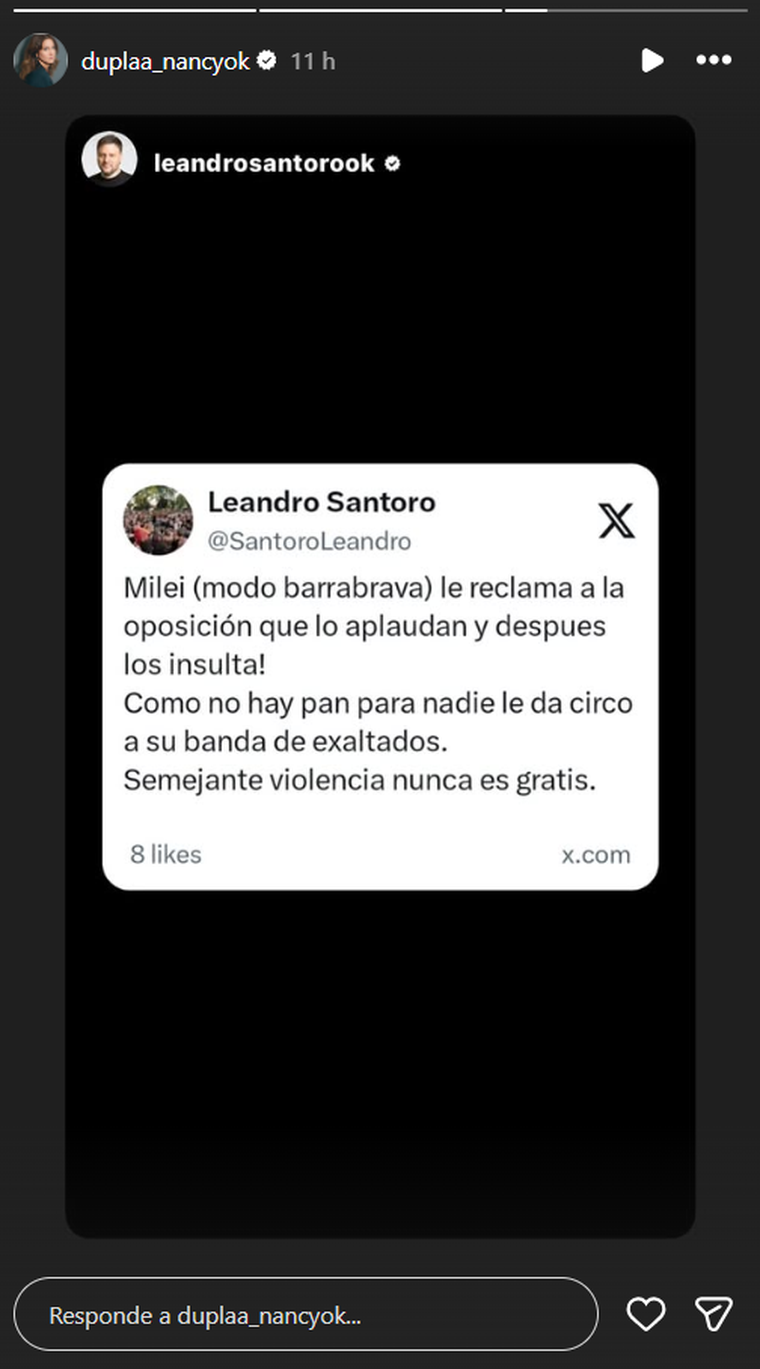Screen dimensions: 760x1369
Task: Click the embedded tweet card
Action: tap(380, 675)
